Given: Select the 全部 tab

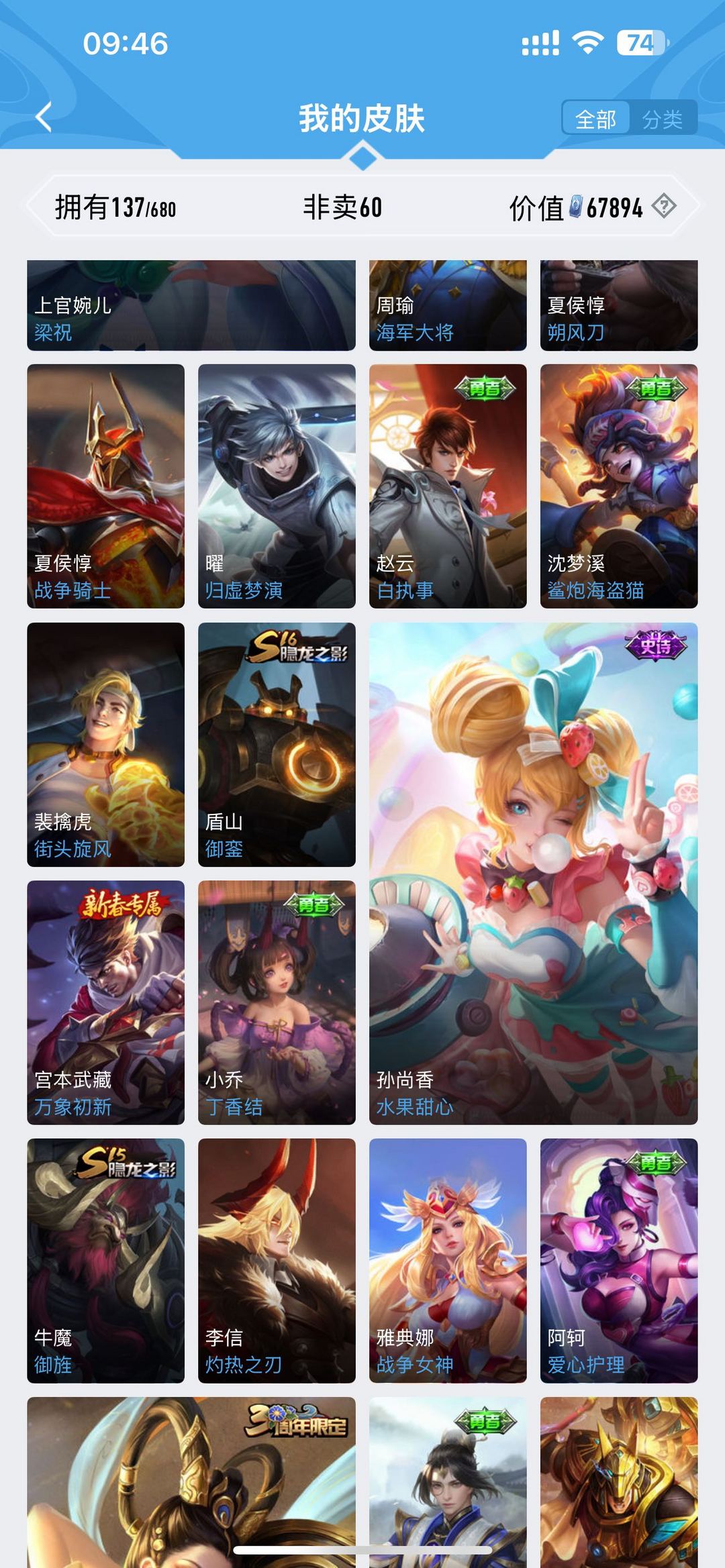Looking at the screenshot, I should pyautogui.click(x=595, y=119).
